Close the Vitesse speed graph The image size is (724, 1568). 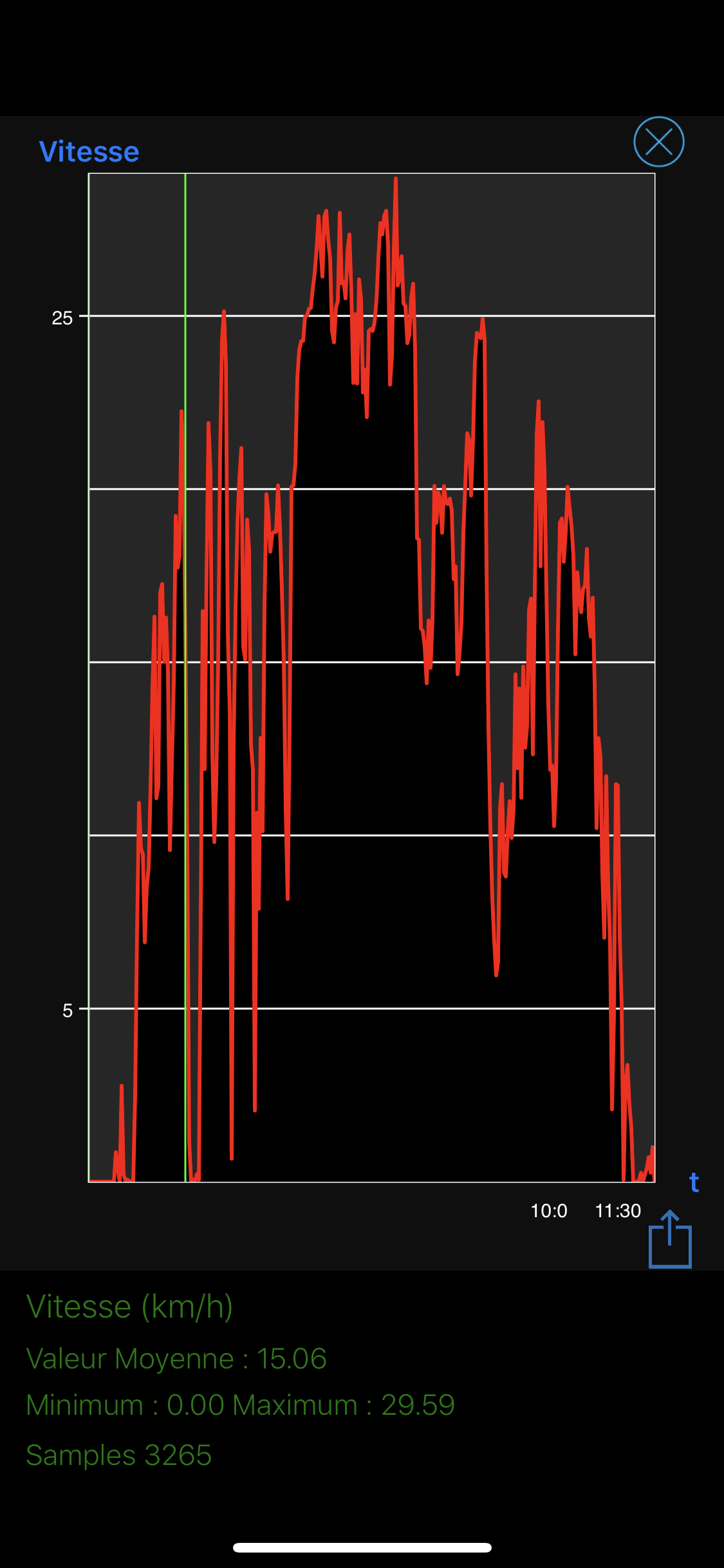coord(658,142)
